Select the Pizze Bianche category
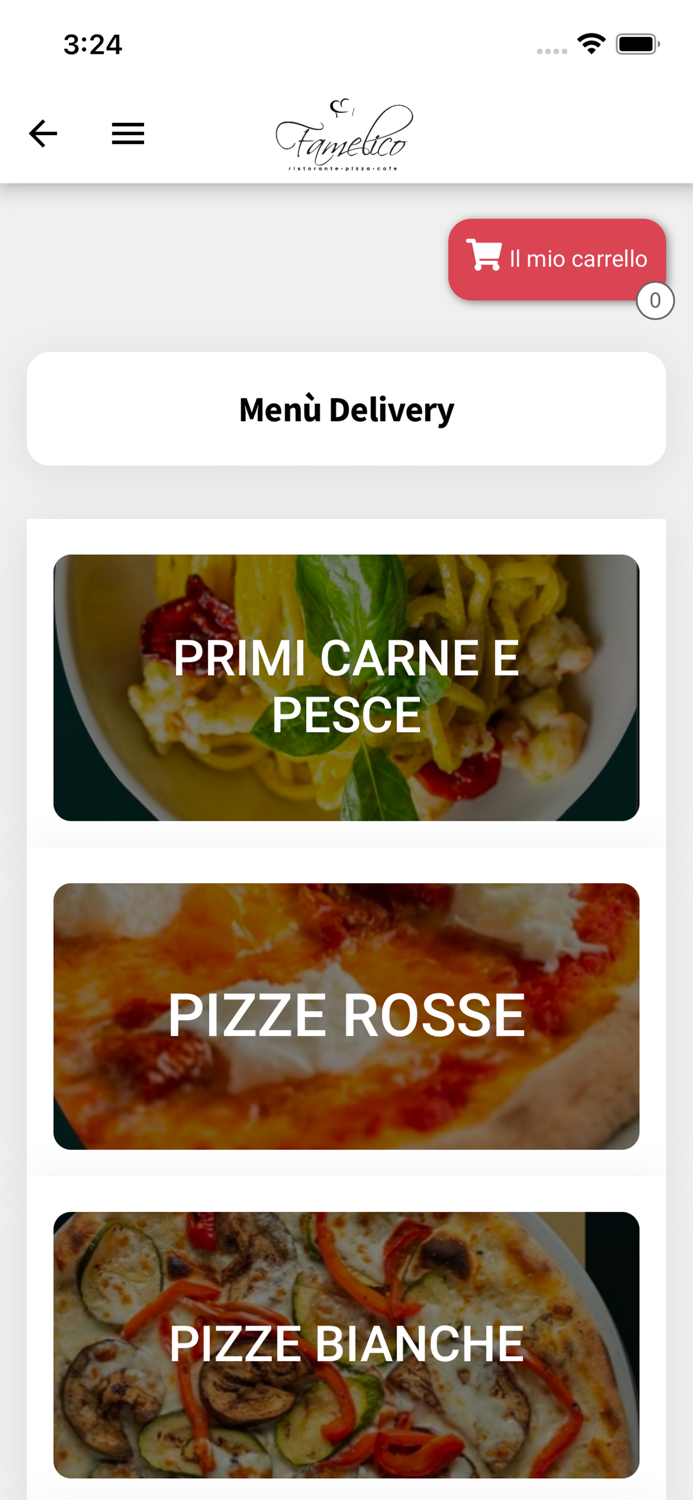The width and height of the screenshot is (693, 1500). [x=346, y=1343]
